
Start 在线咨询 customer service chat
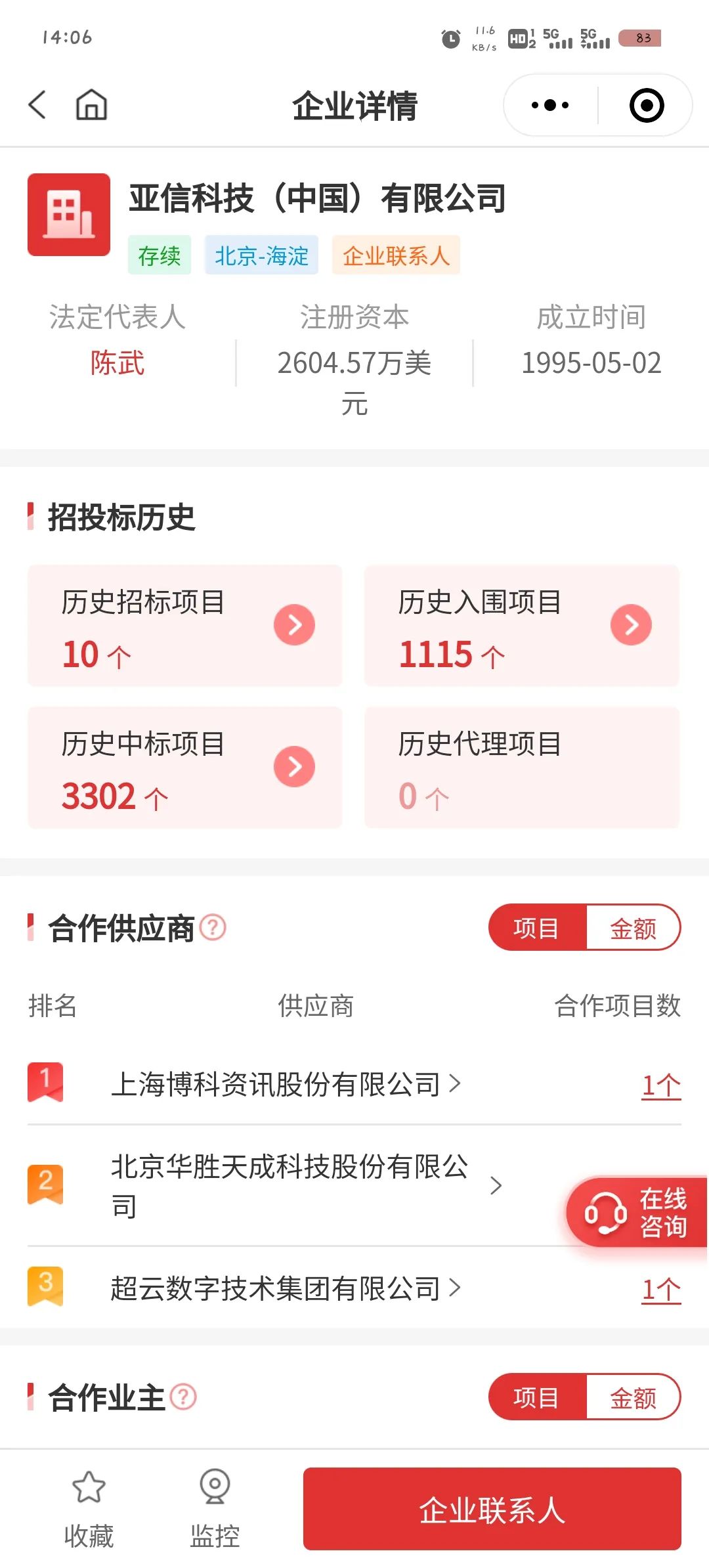tap(637, 1212)
